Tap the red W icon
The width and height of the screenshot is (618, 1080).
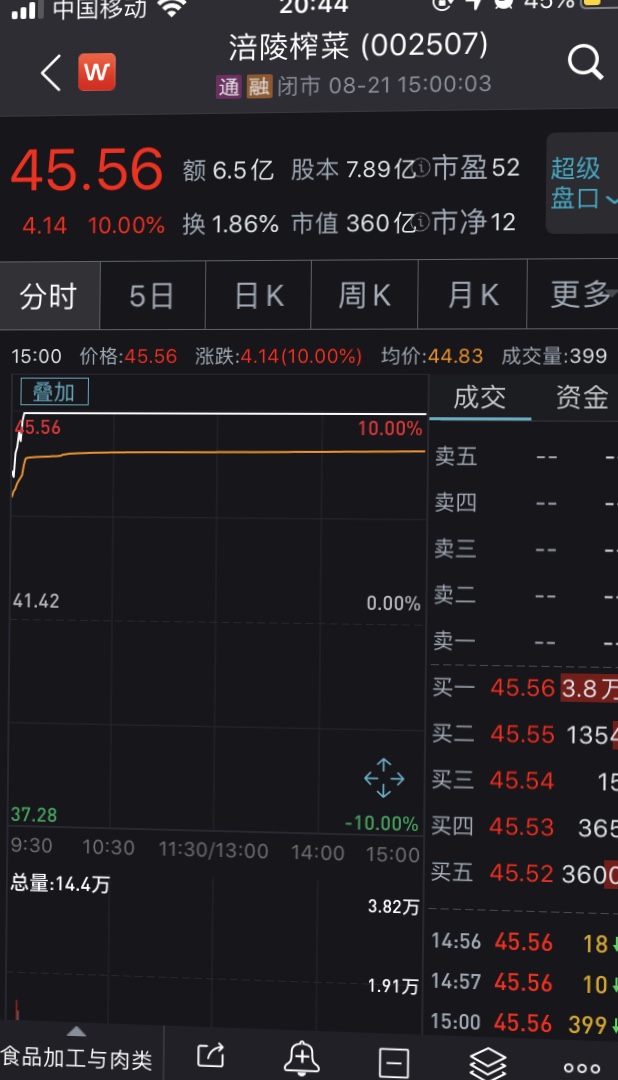tap(96, 72)
